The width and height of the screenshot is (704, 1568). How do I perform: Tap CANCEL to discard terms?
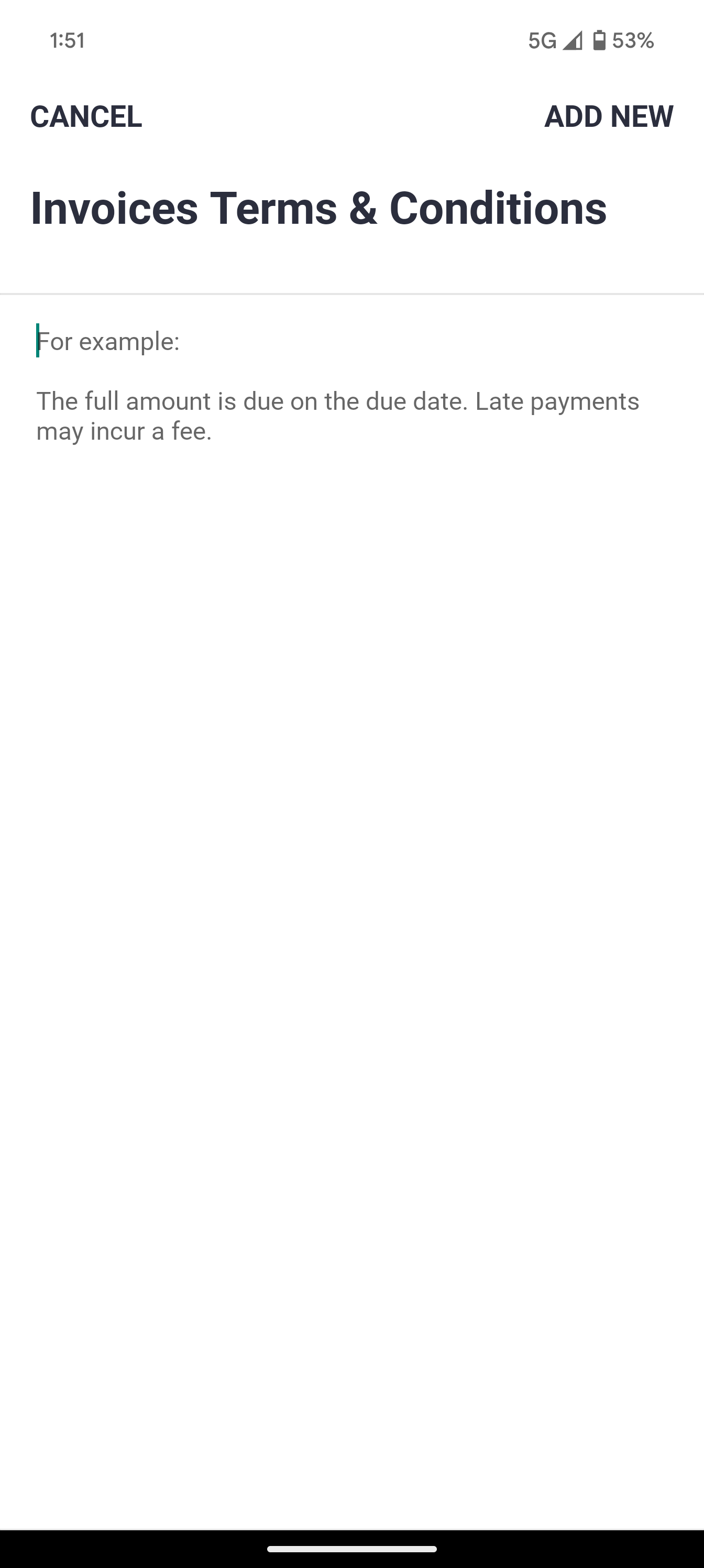(x=86, y=116)
